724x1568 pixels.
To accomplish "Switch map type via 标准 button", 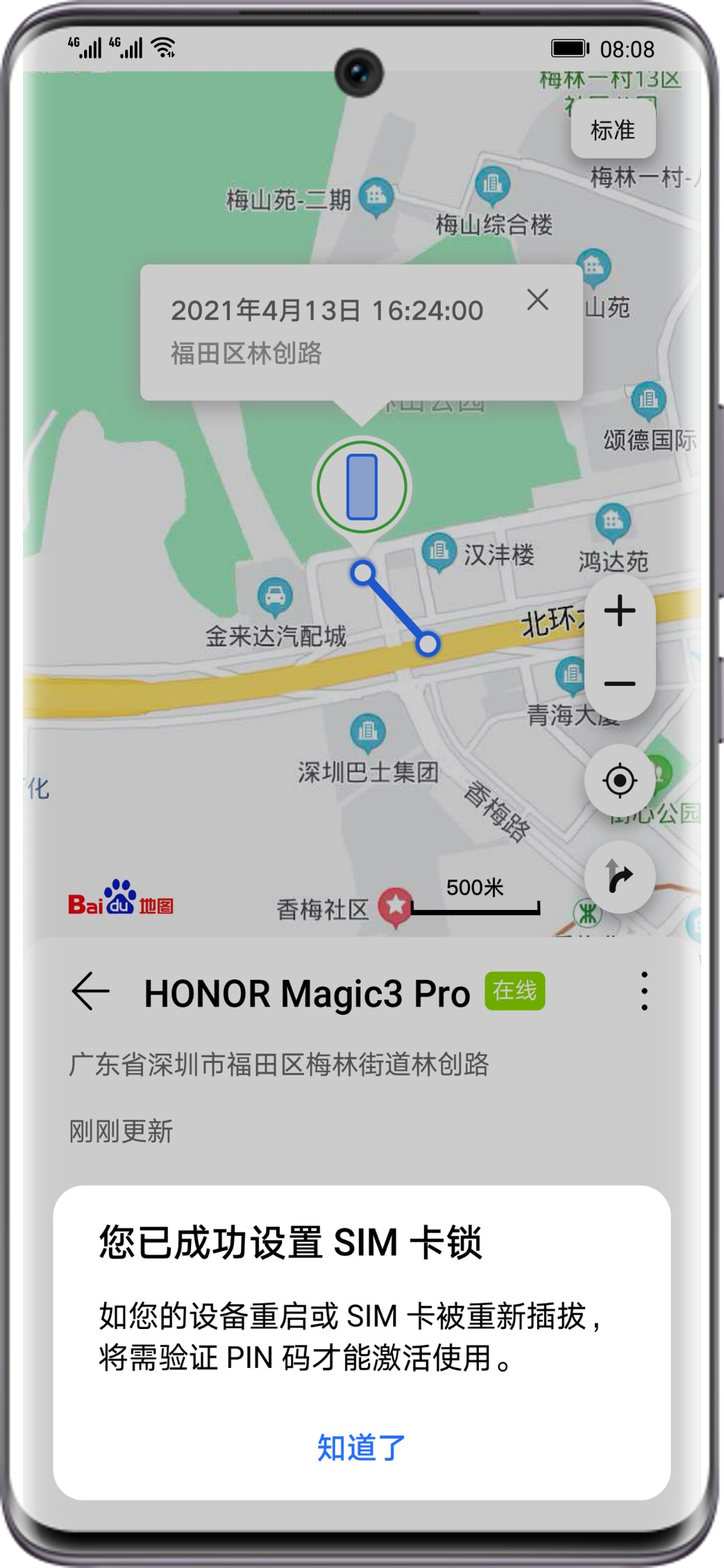I will coord(613,130).
